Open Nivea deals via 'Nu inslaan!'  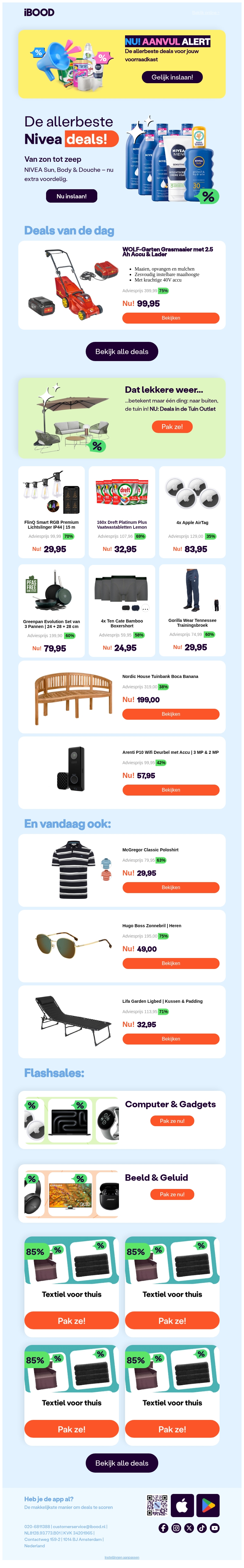71,196
